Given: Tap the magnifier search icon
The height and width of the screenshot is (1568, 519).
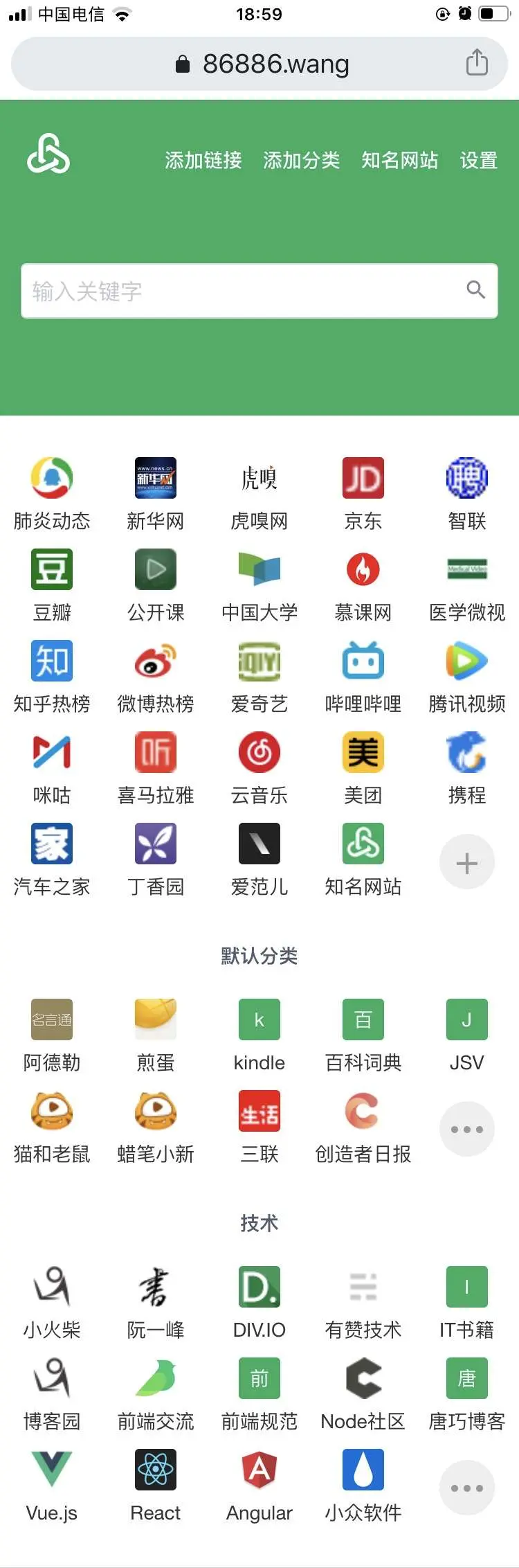Looking at the screenshot, I should pyautogui.click(x=475, y=290).
